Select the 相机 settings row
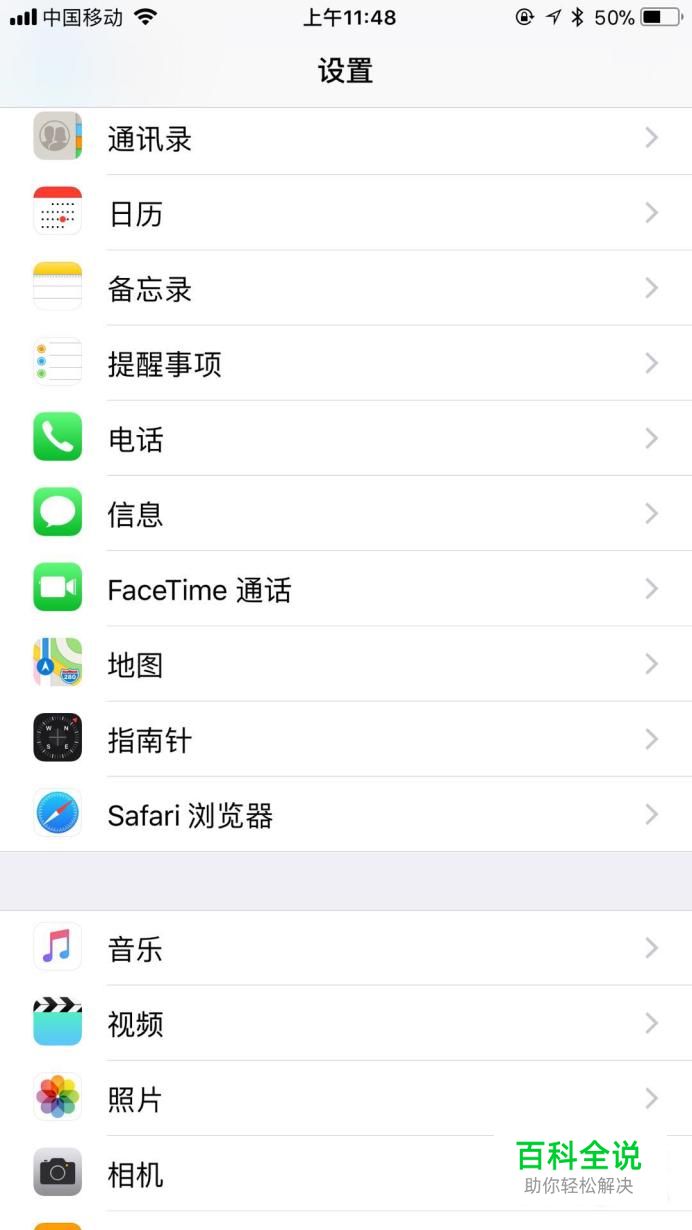The height and width of the screenshot is (1230, 692). coord(300,1174)
